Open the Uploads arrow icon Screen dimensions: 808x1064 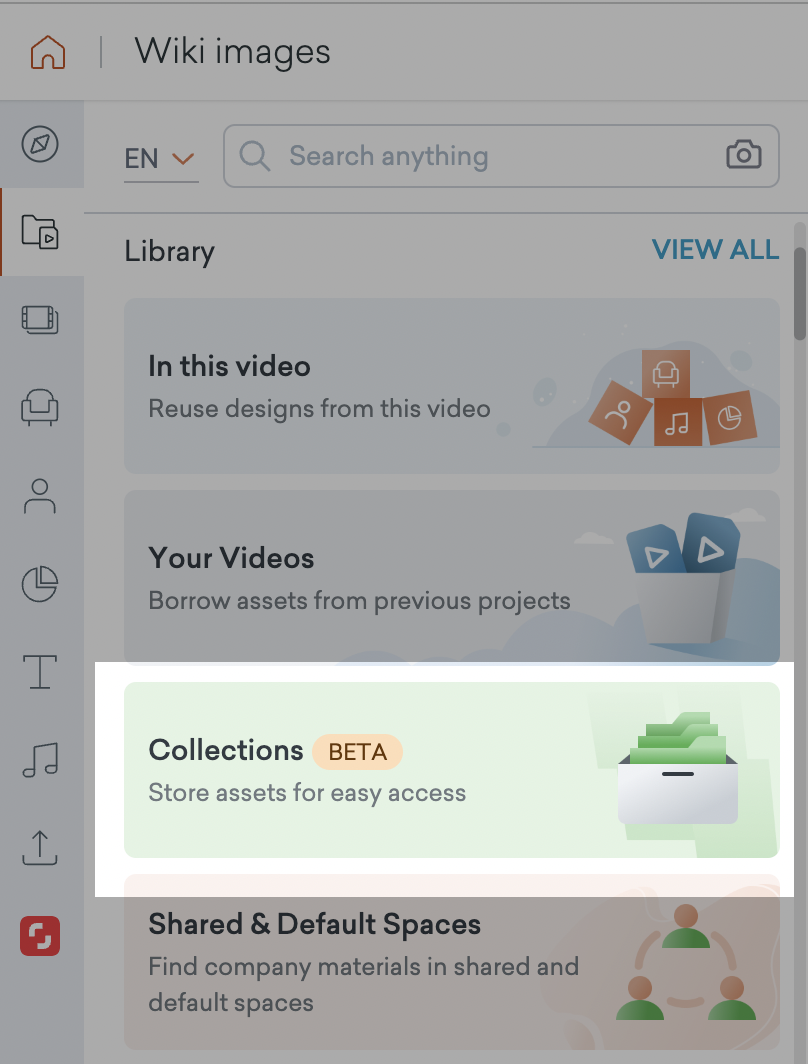pos(41,848)
